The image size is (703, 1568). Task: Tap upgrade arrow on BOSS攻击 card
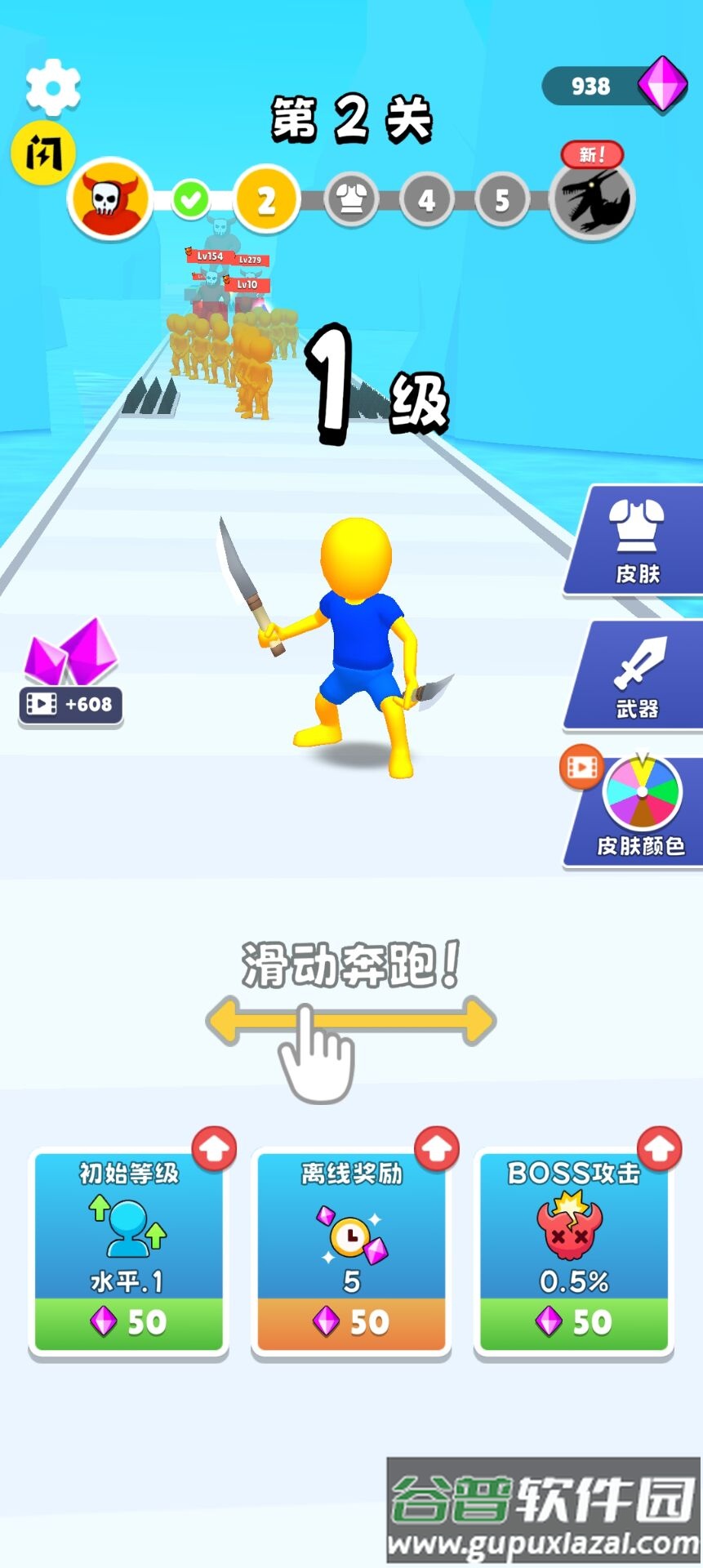point(660,1147)
